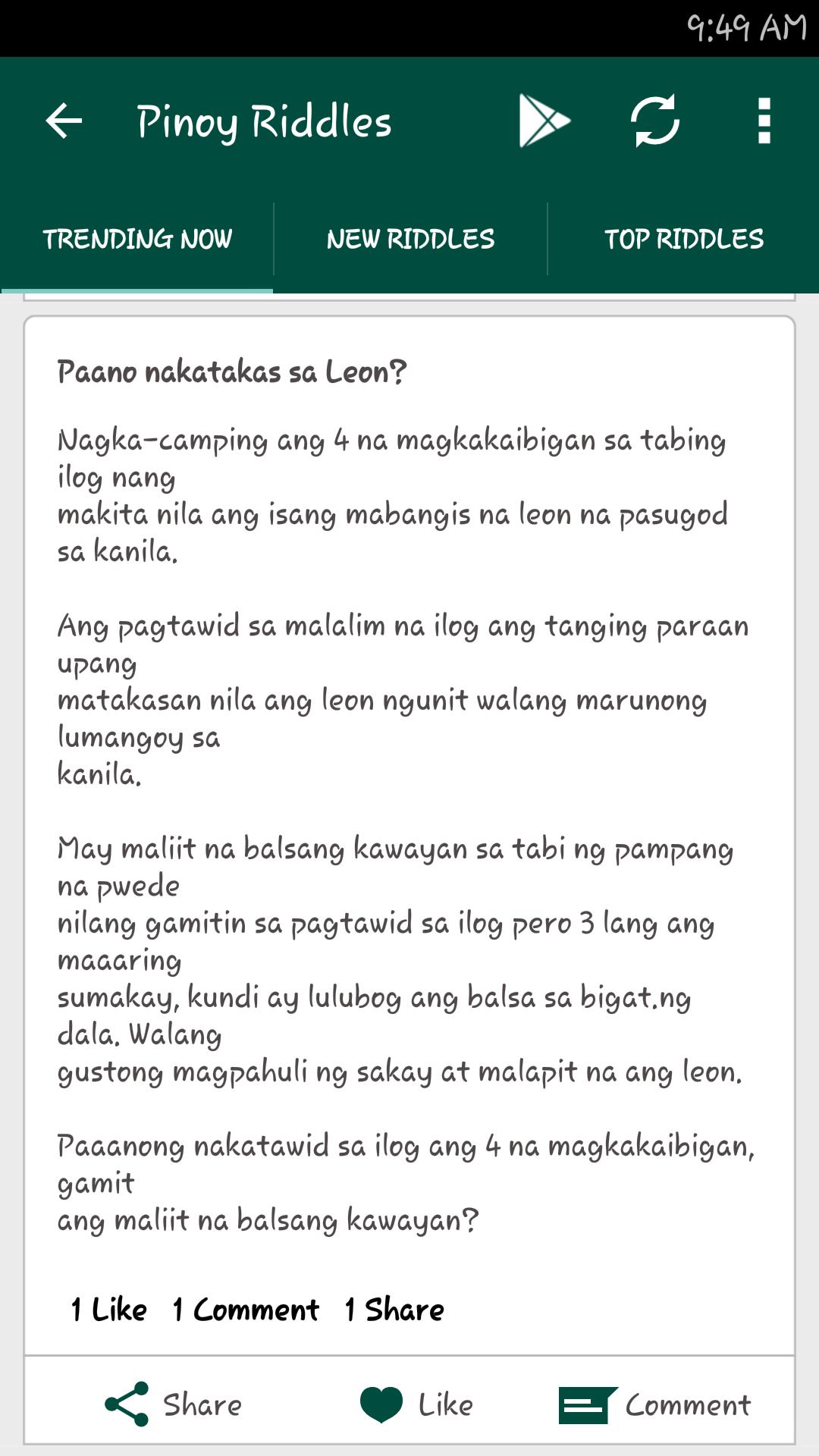Tap the back arrow to go back
Screen dimensions: 819x1456
(64, 121)
